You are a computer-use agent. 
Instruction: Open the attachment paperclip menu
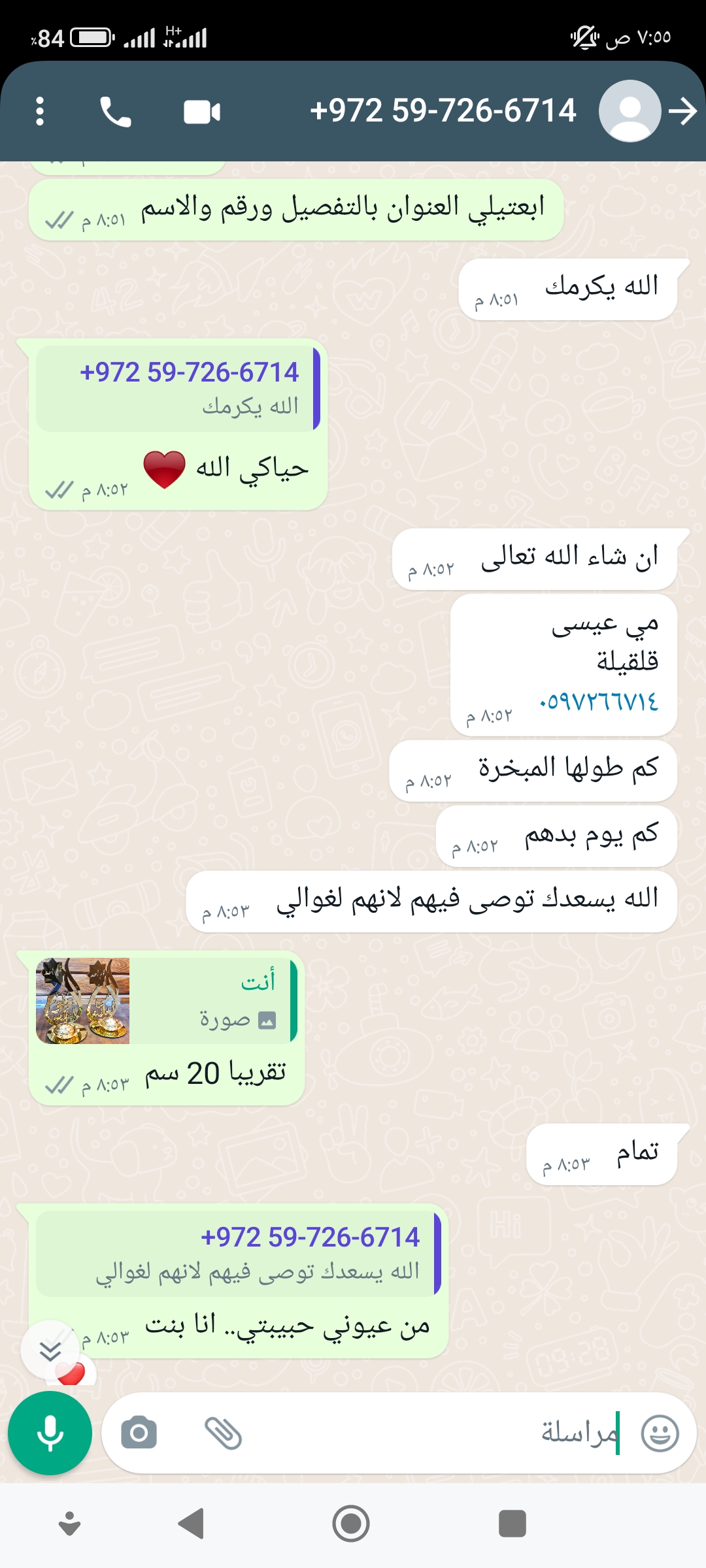[x=223, y=1433]
